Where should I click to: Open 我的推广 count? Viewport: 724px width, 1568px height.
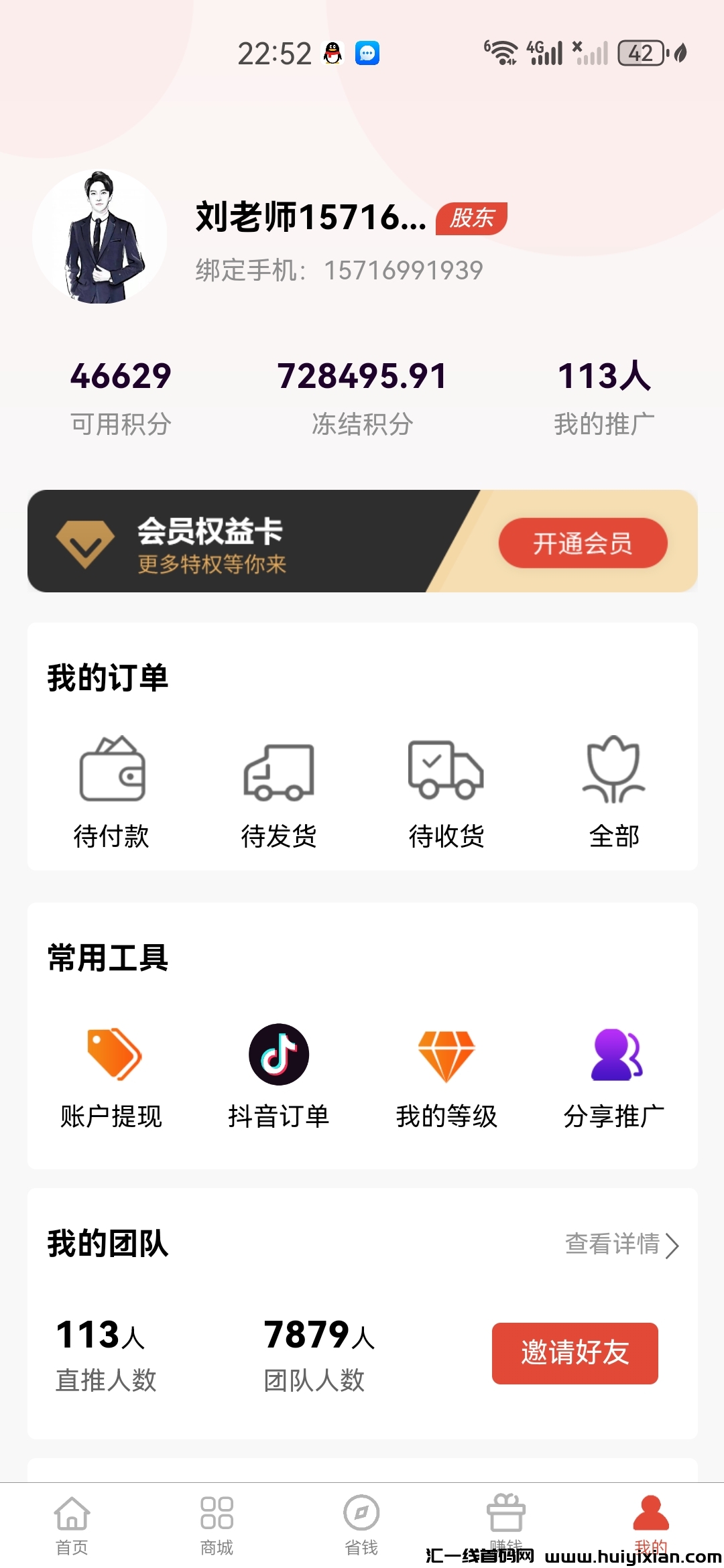pos(604,395)
